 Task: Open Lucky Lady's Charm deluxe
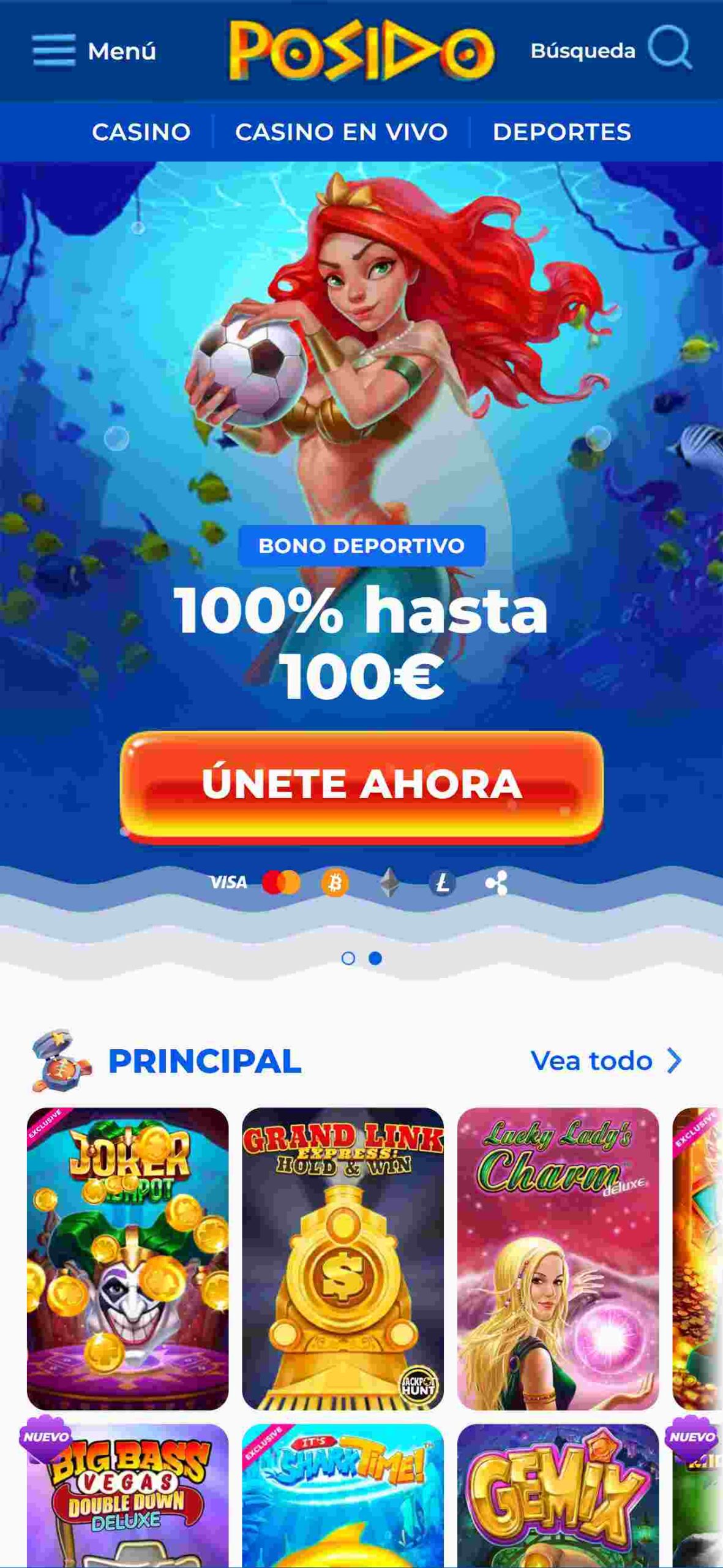click(558, 1258)
